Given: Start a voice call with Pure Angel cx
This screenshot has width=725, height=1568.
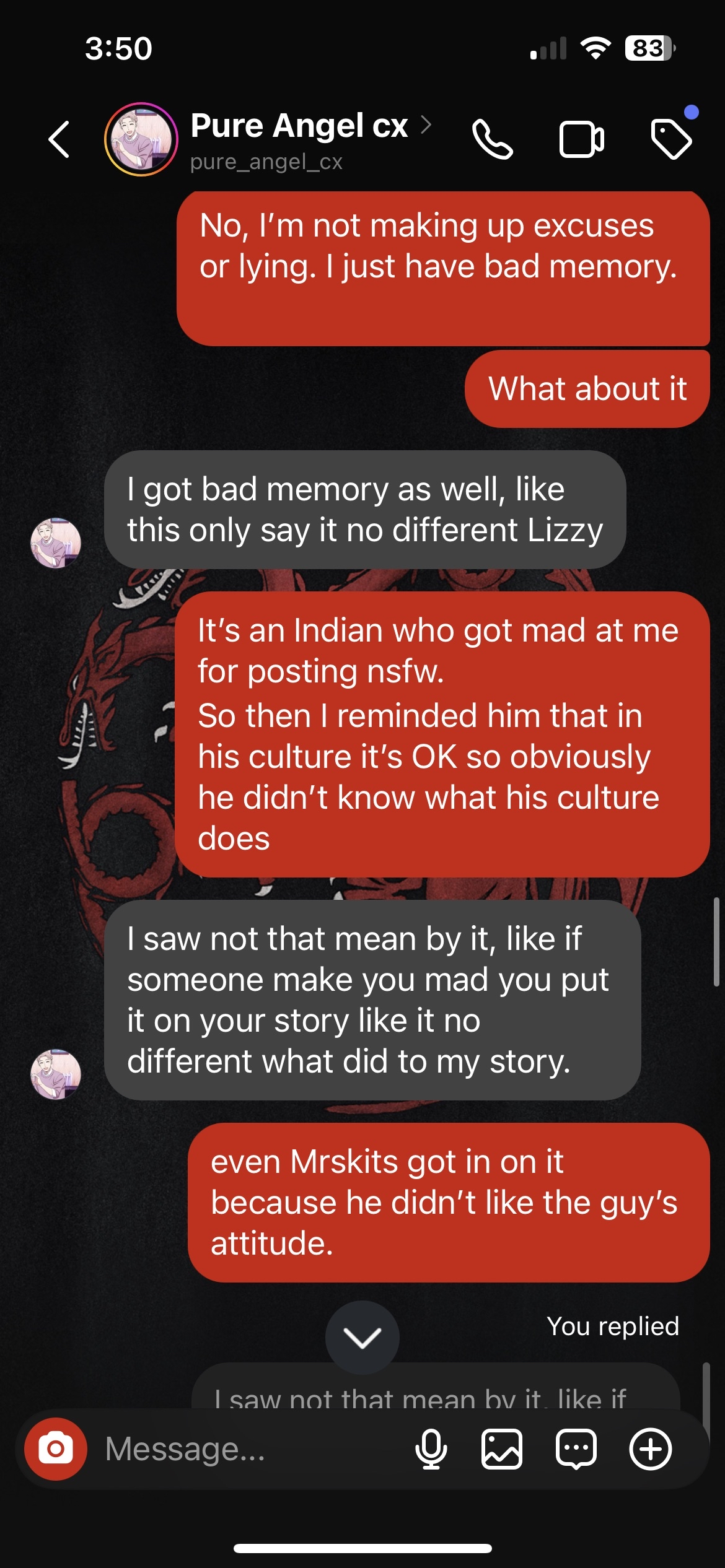Looking at the screenshot, I should tap(492, 139).
